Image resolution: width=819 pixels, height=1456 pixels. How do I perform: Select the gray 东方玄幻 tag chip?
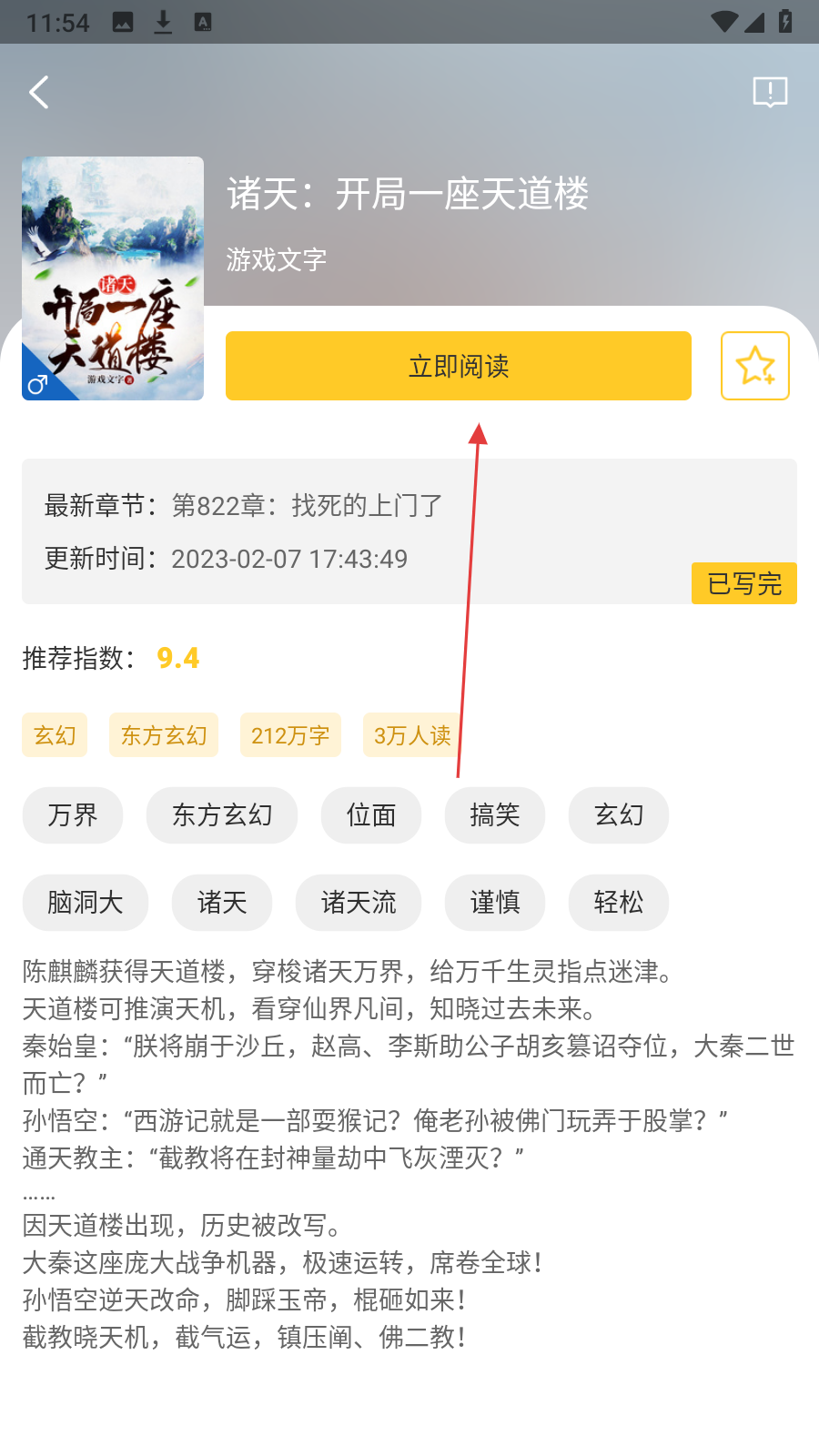coord(222,815)
